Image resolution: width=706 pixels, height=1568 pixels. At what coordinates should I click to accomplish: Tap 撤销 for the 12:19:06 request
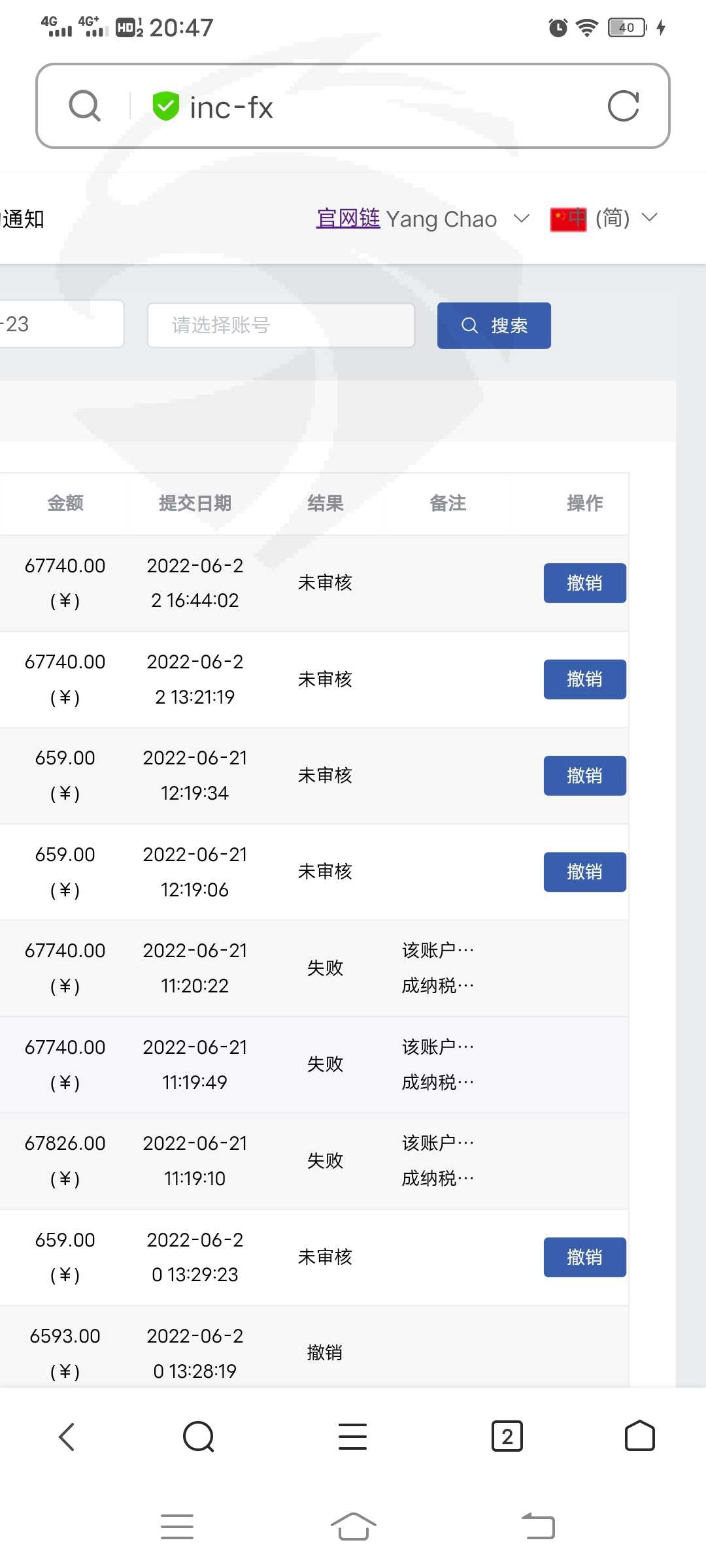tap(584, 872)
